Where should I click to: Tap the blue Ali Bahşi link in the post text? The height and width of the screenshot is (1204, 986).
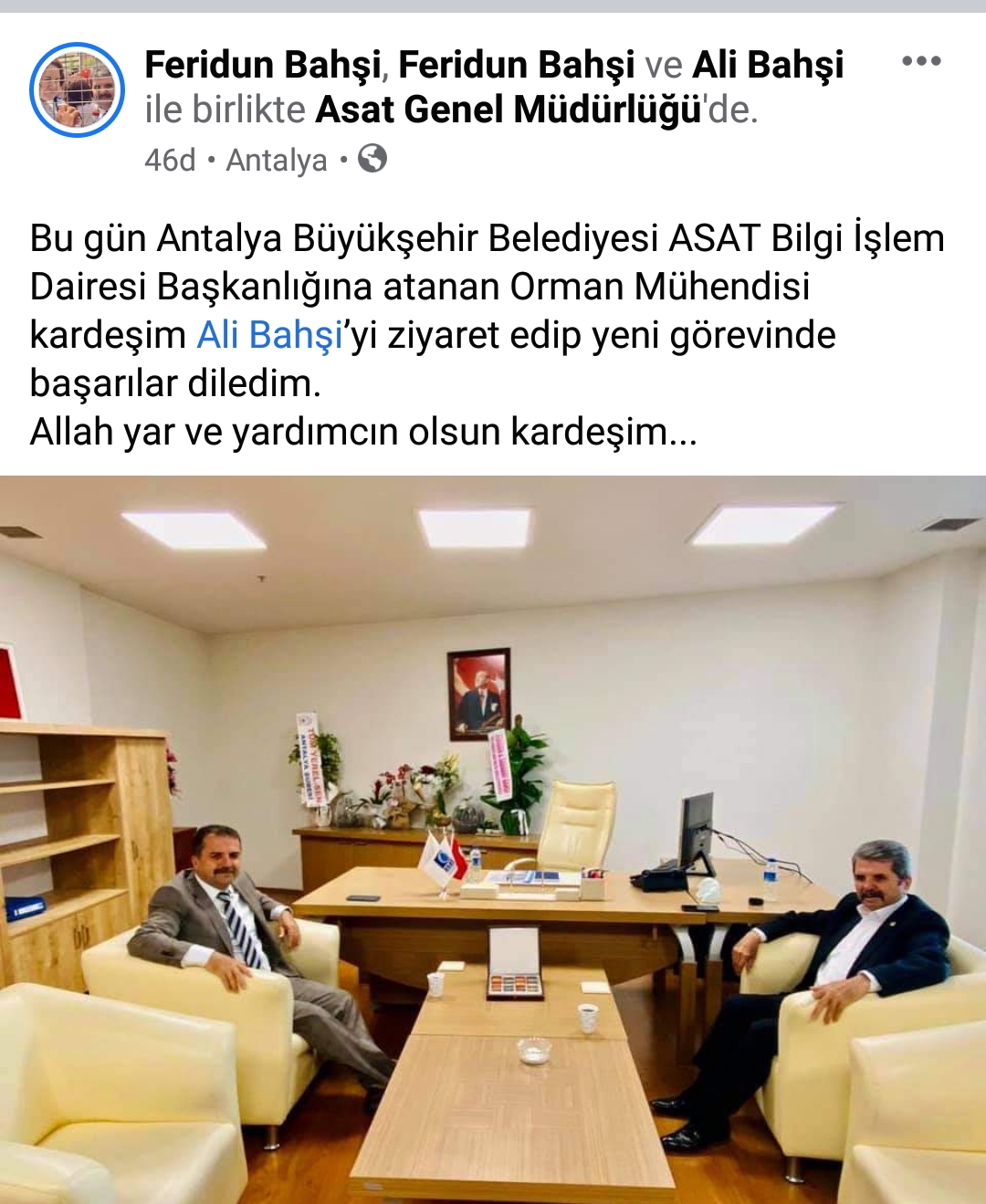coord(270,335)
